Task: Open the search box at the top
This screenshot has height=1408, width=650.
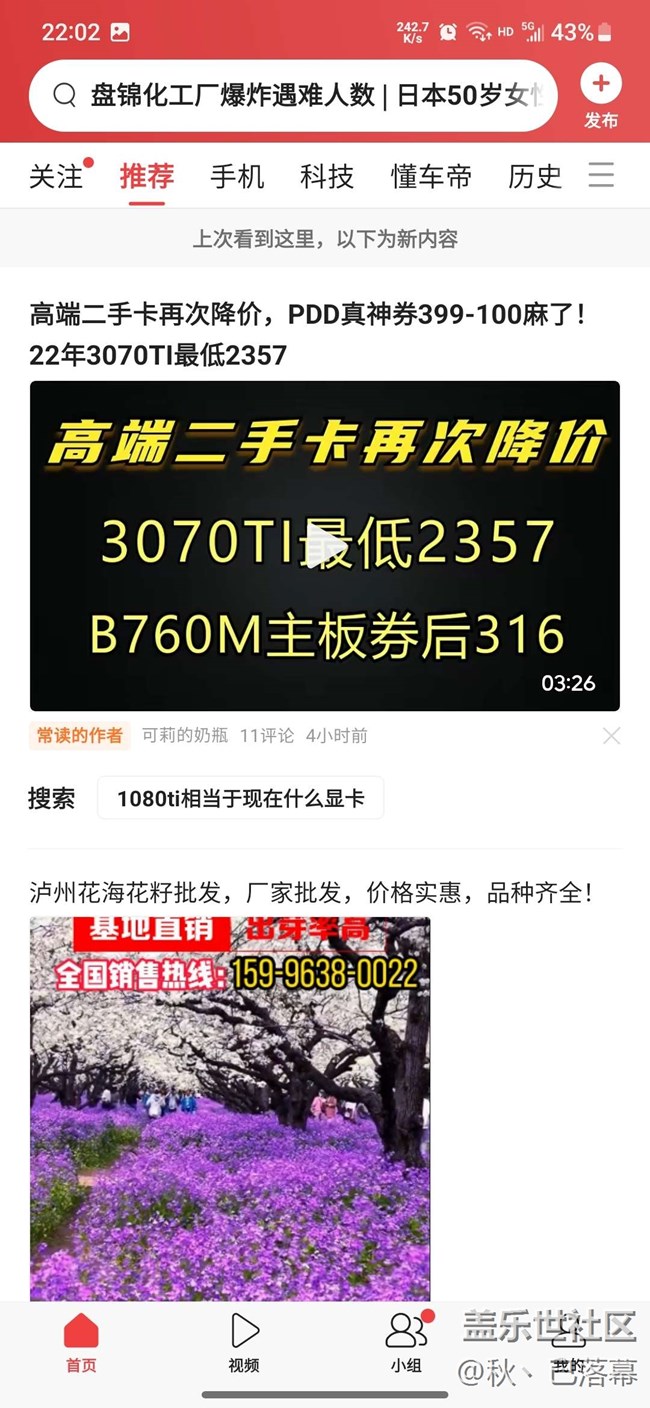Action: coord(300,96)
